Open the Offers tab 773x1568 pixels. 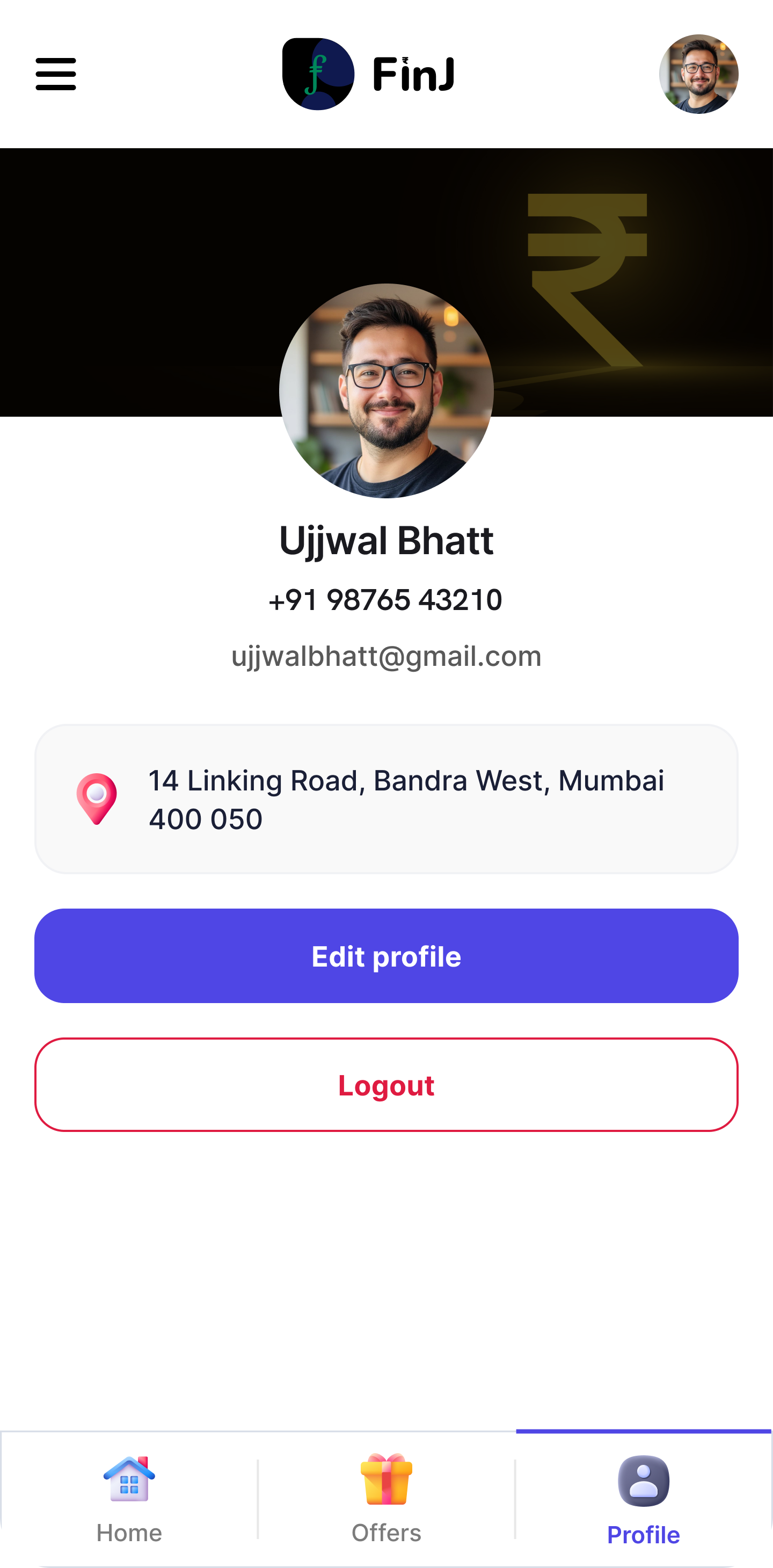pyautogui.click(x=386, y=1499)
